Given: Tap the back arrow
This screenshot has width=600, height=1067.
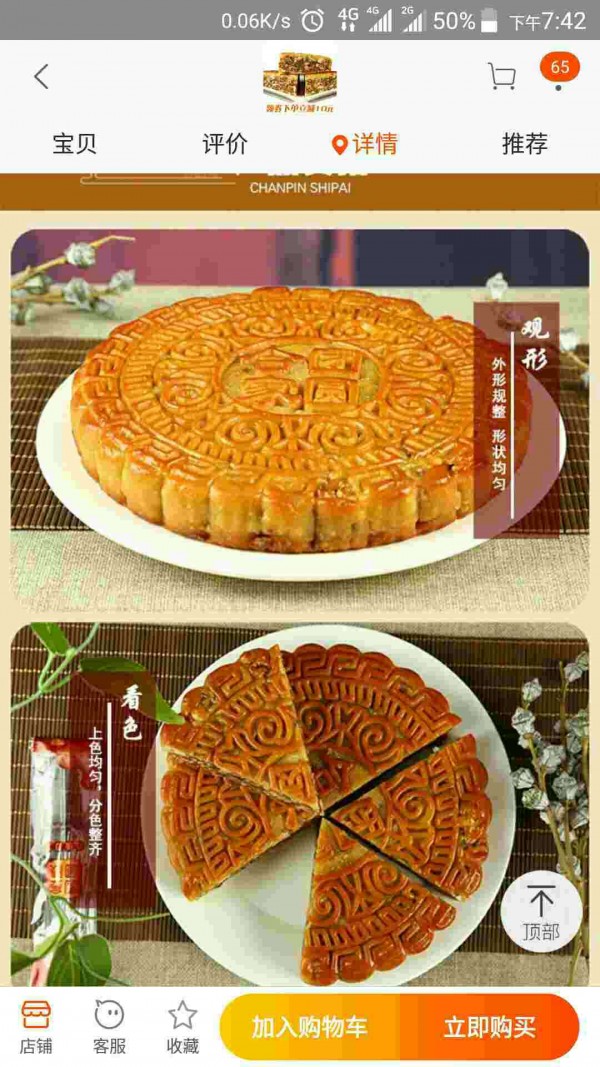Looking at the screenshot, I should pyautogui.click(x=41, y=77).
